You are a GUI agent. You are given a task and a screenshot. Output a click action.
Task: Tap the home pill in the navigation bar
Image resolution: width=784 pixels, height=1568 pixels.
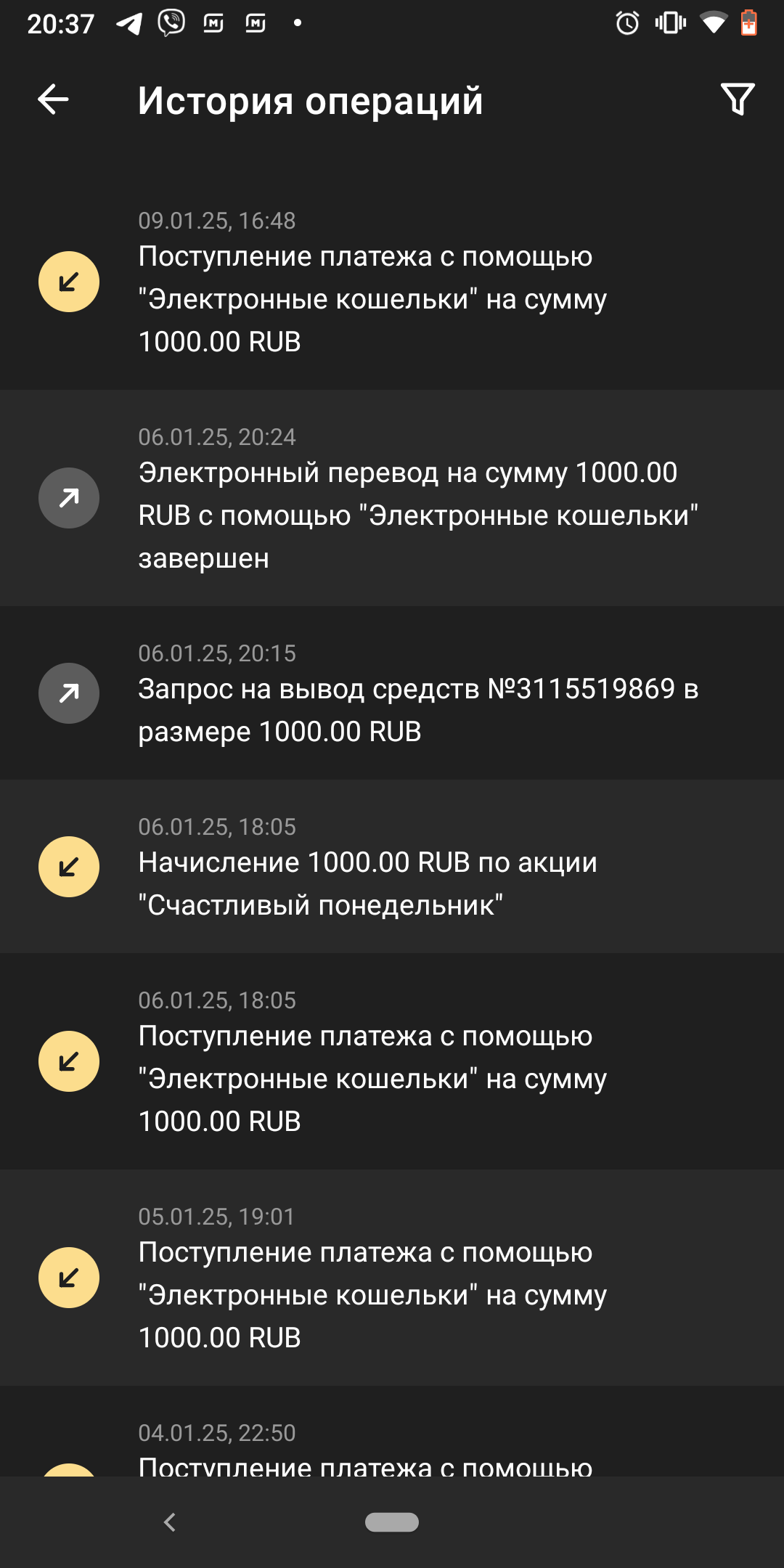[392, 1522]
